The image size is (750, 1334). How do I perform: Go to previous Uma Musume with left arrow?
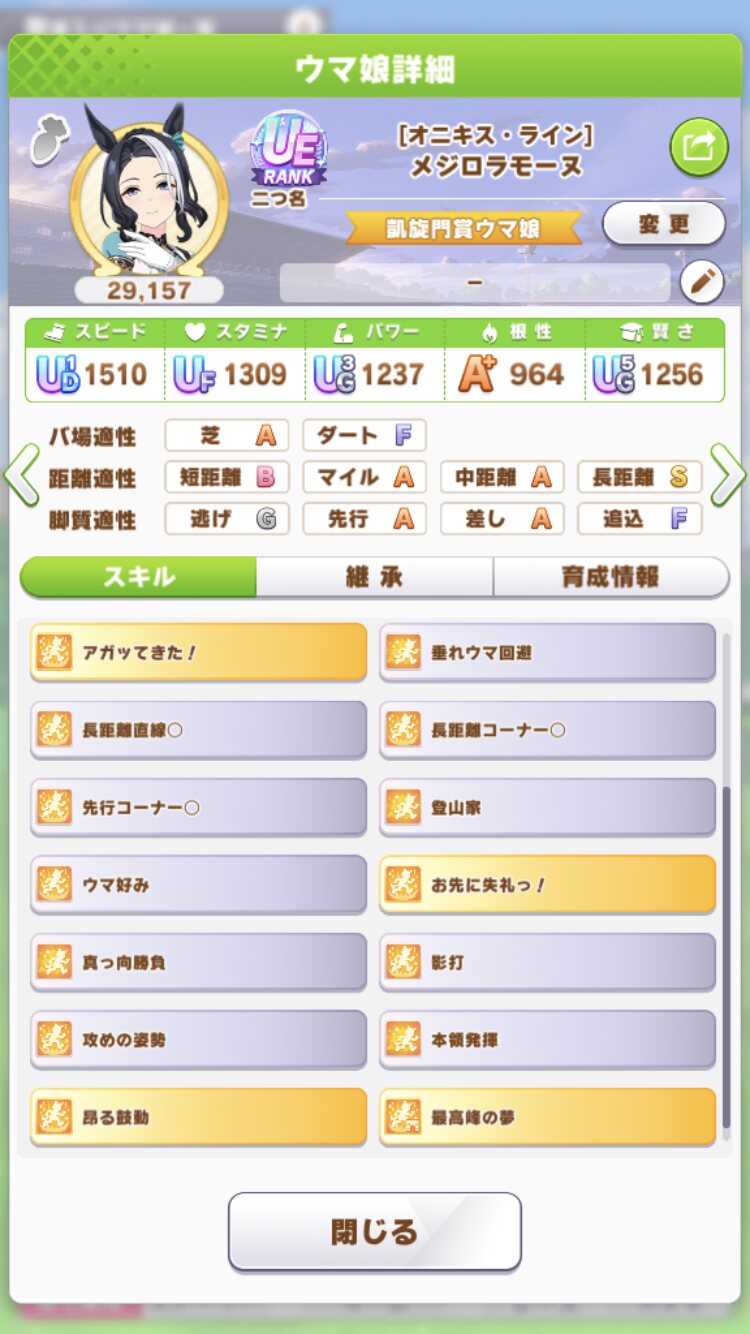pyautogui.click(x=20, y=476)
